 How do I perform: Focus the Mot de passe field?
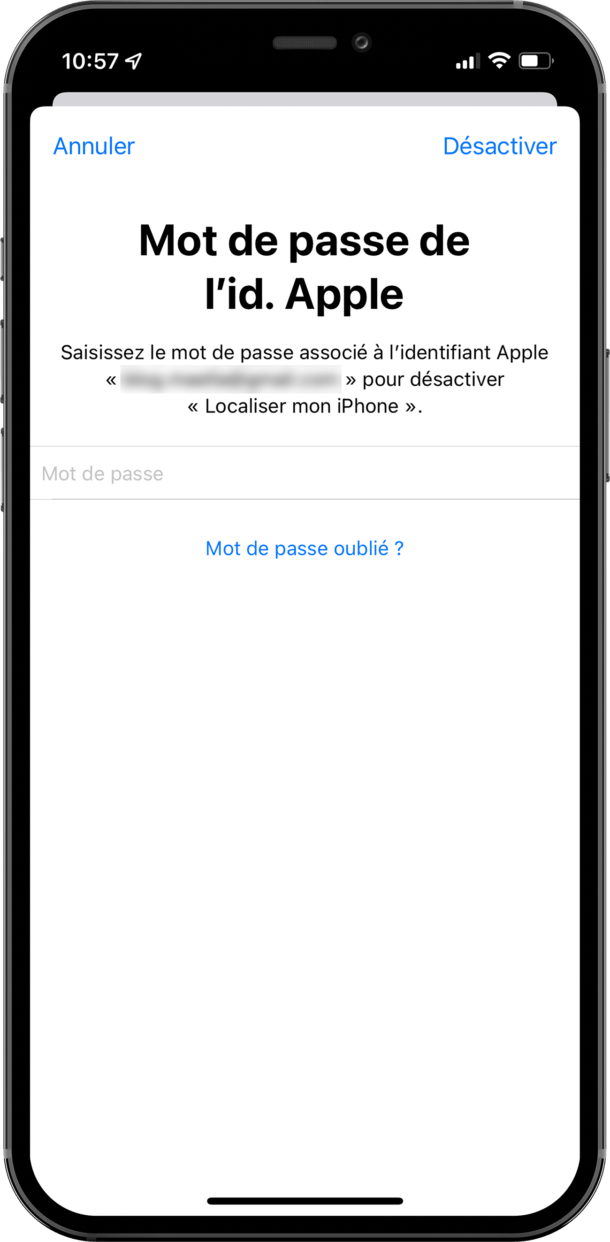305,473
